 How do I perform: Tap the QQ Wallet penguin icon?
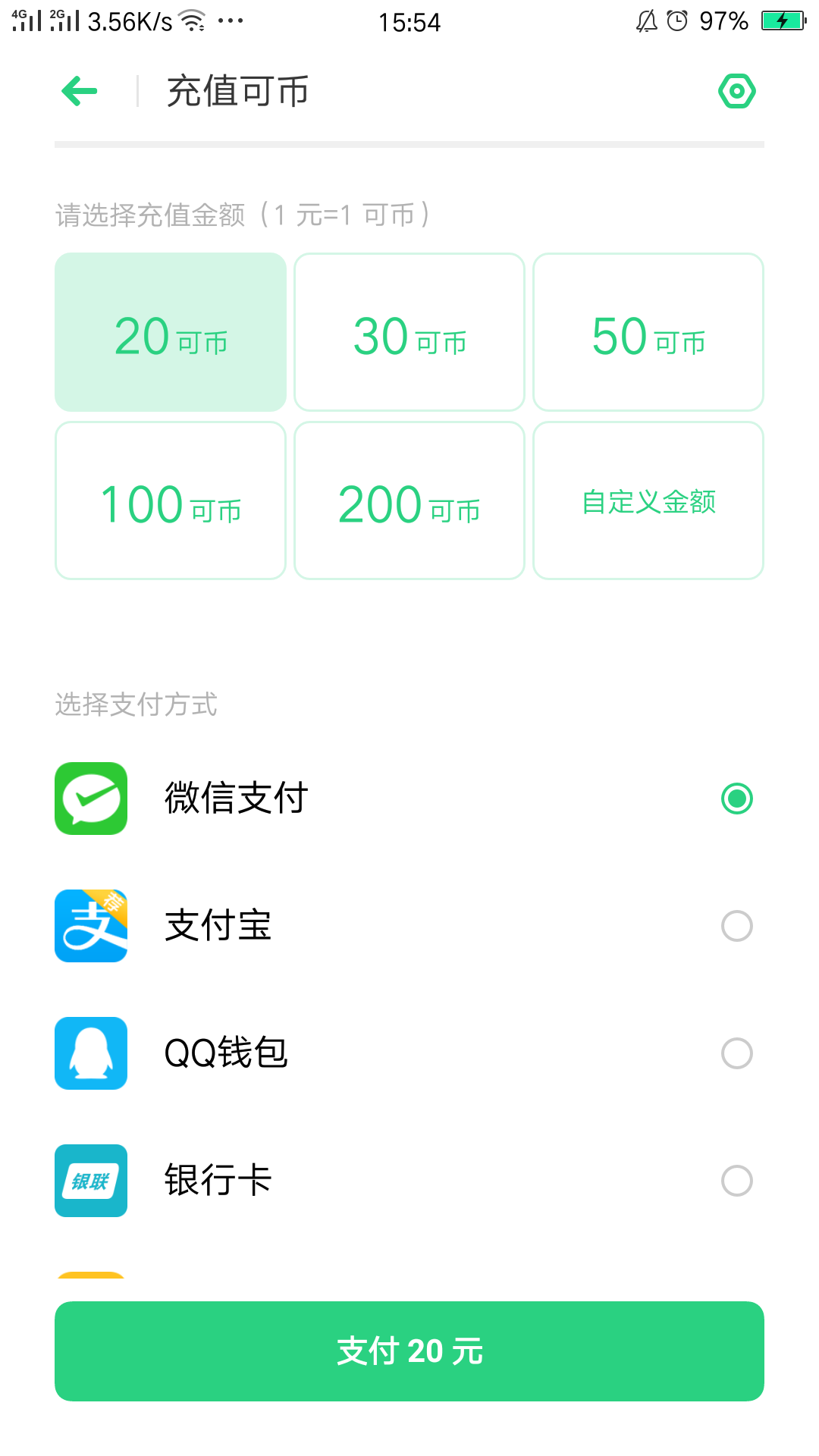click(90, 1053)
